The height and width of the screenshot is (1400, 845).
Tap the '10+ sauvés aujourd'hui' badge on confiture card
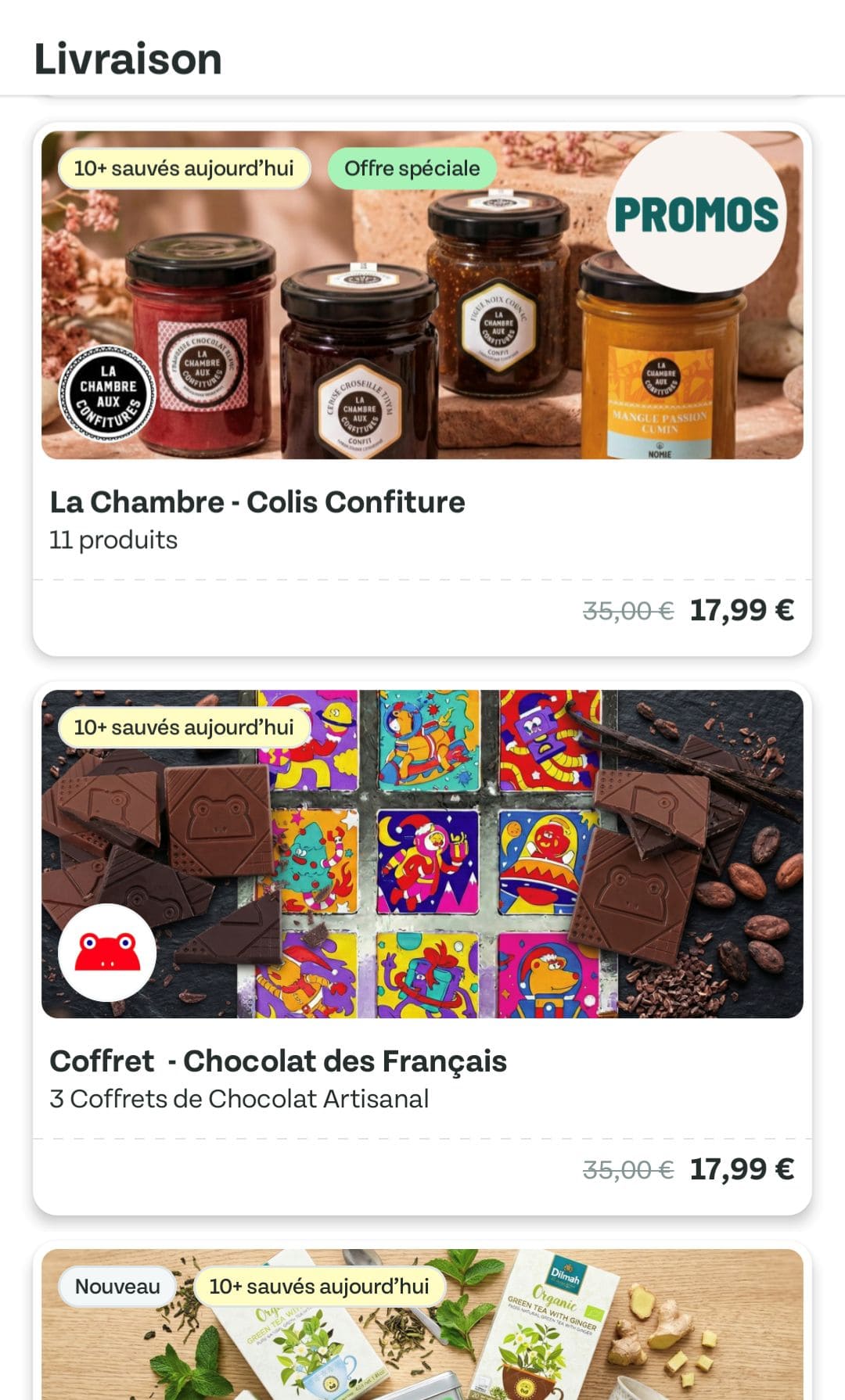187,167
